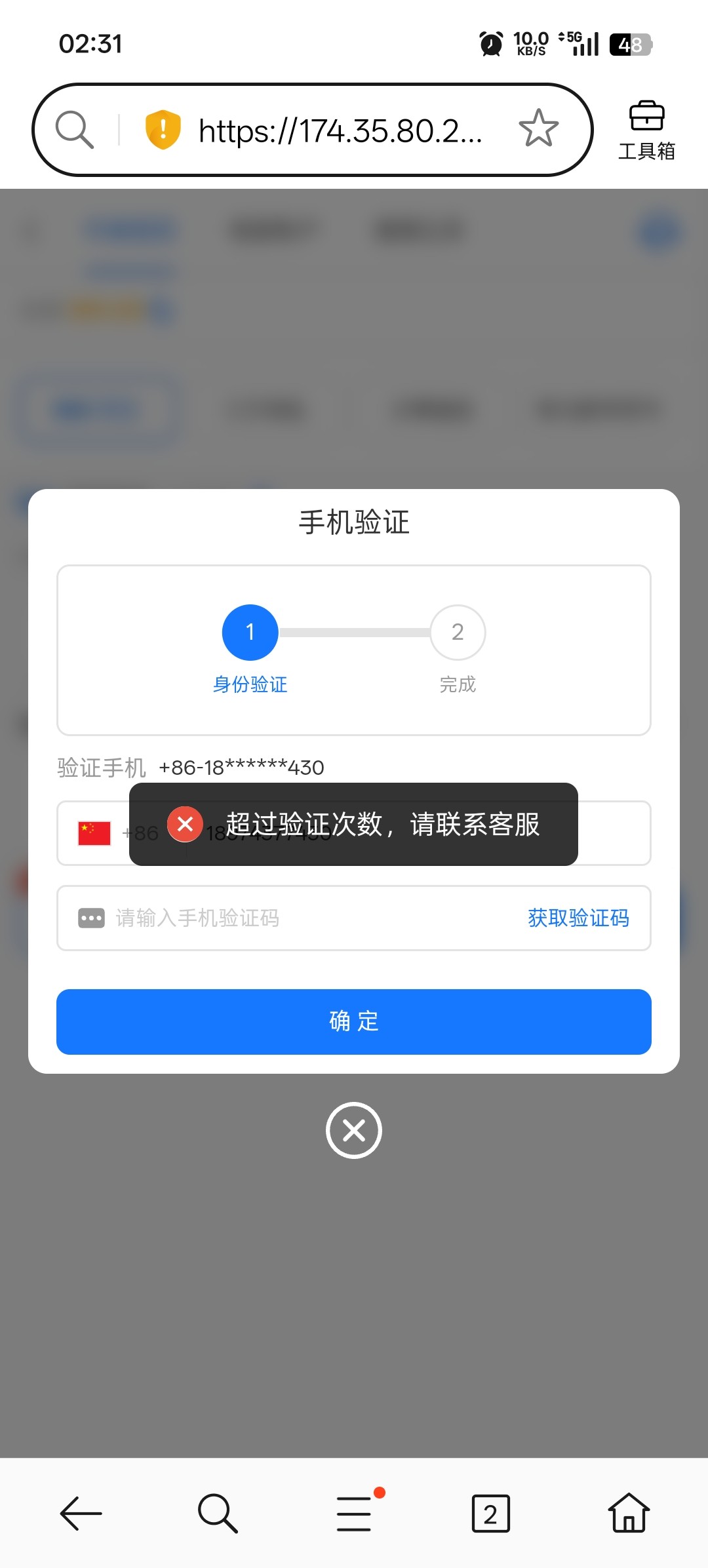
Task: Check the site security shield warning
Action: coord(163,129)
